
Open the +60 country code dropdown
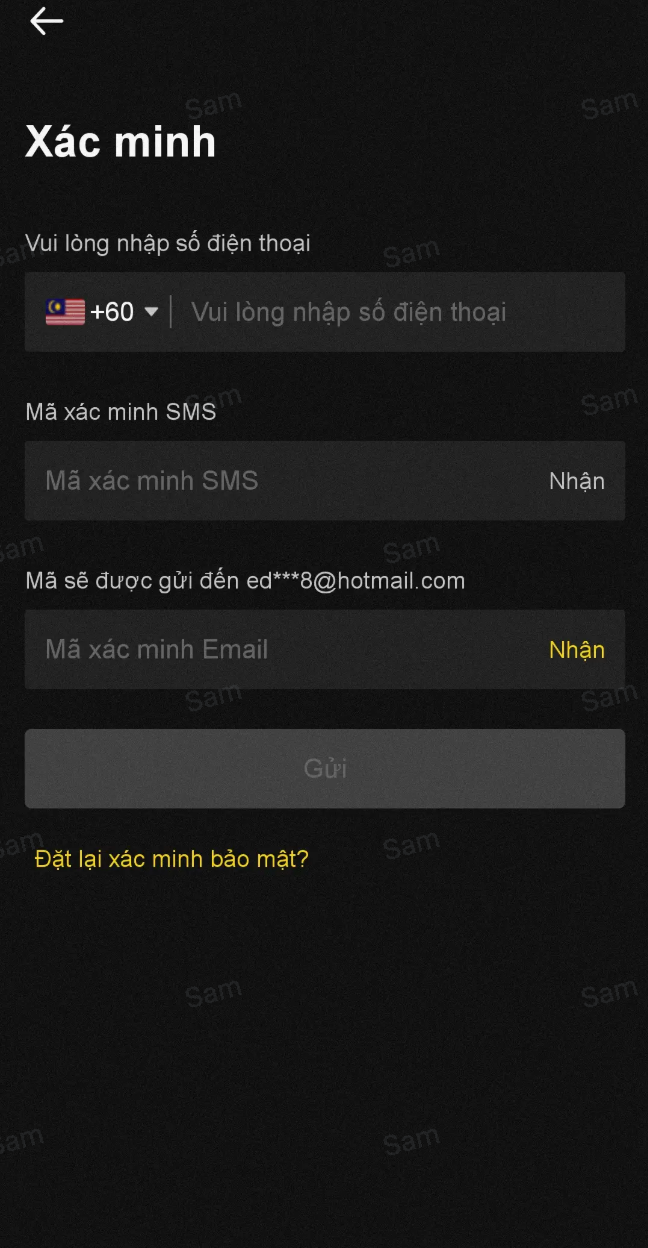(102, 312)
